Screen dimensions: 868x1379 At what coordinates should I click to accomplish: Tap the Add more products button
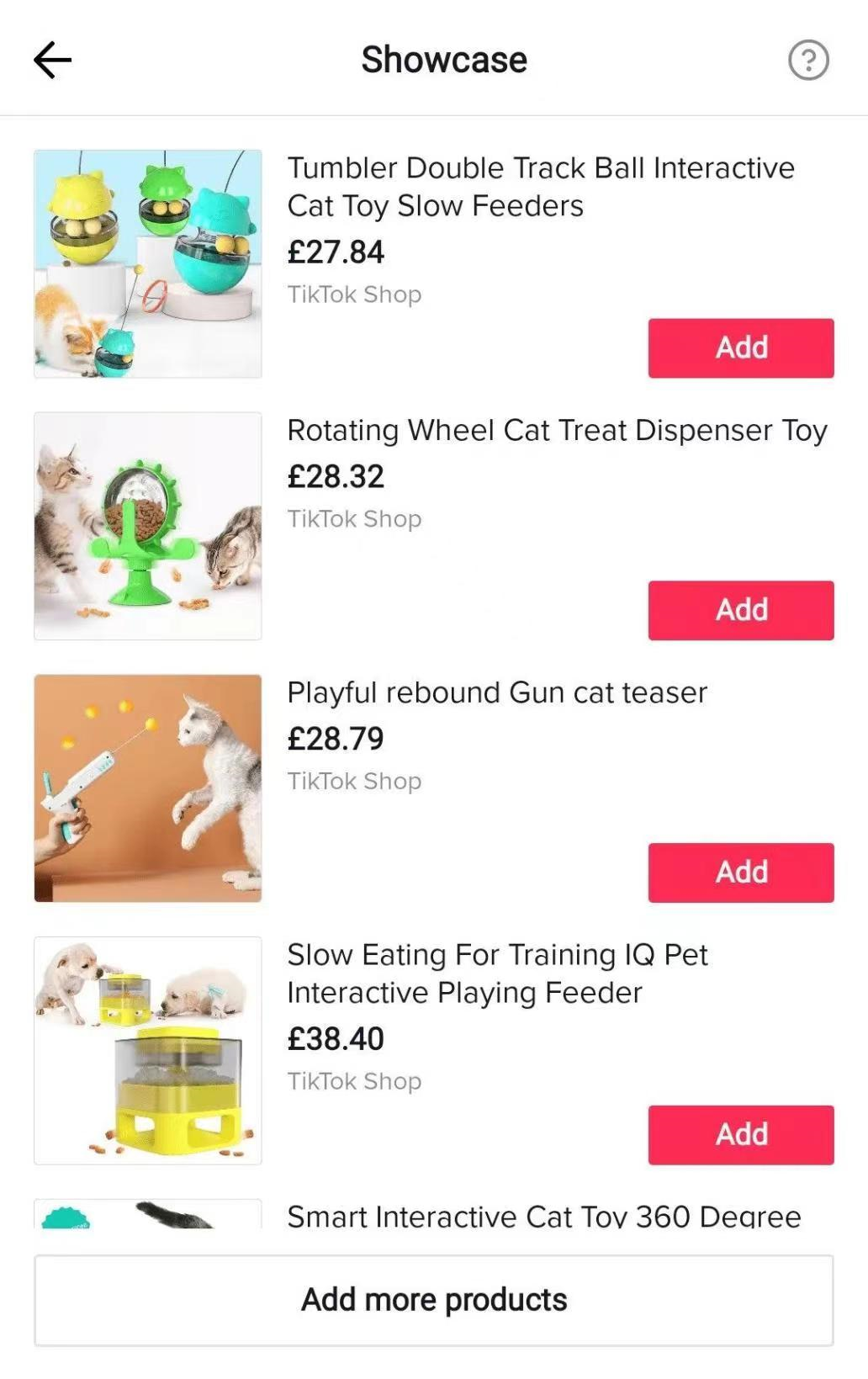434,1300
